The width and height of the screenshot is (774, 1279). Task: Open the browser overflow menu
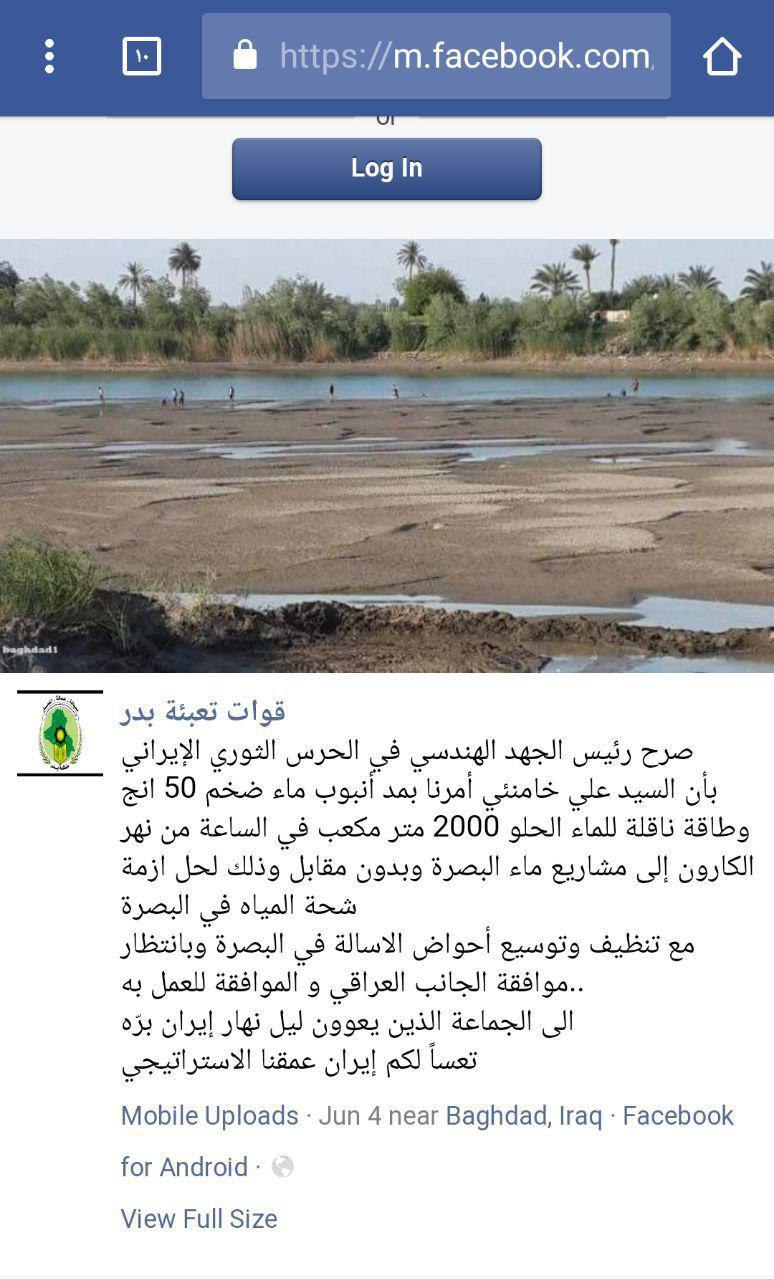(x=49, y=56)
